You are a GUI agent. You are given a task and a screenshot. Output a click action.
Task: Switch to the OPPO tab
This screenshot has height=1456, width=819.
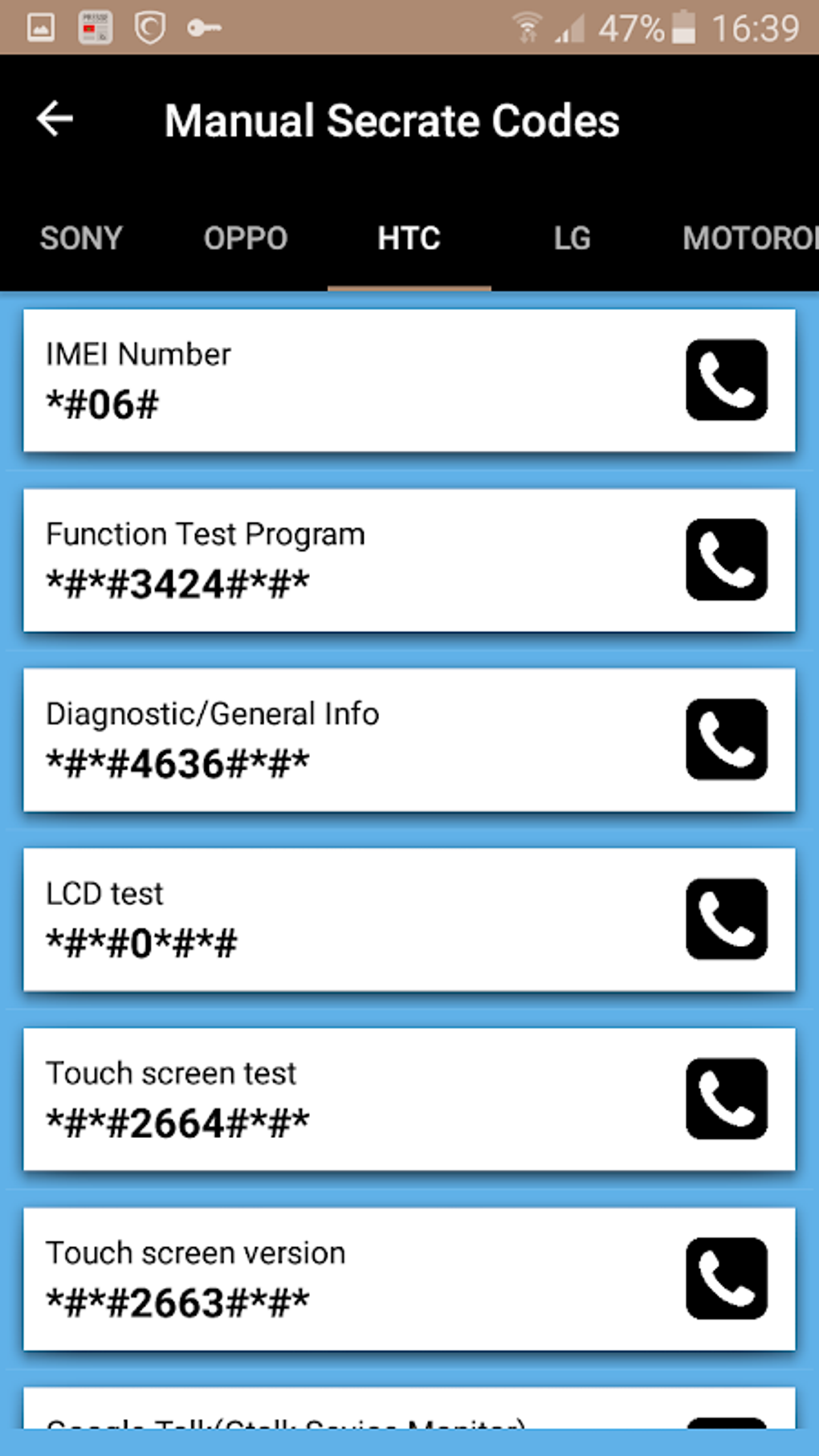[x=245, y=239]
